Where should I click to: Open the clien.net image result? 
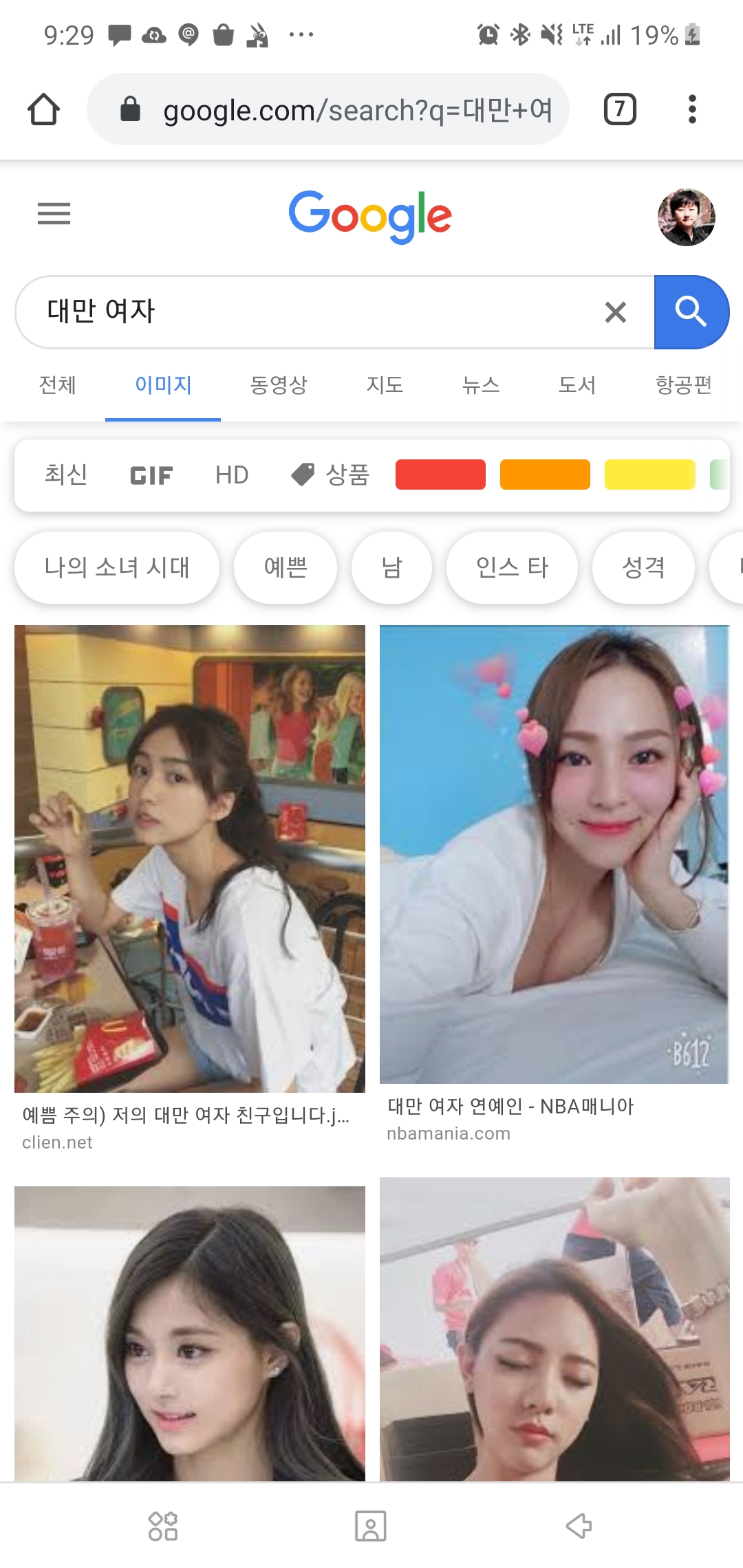[190, 858]
